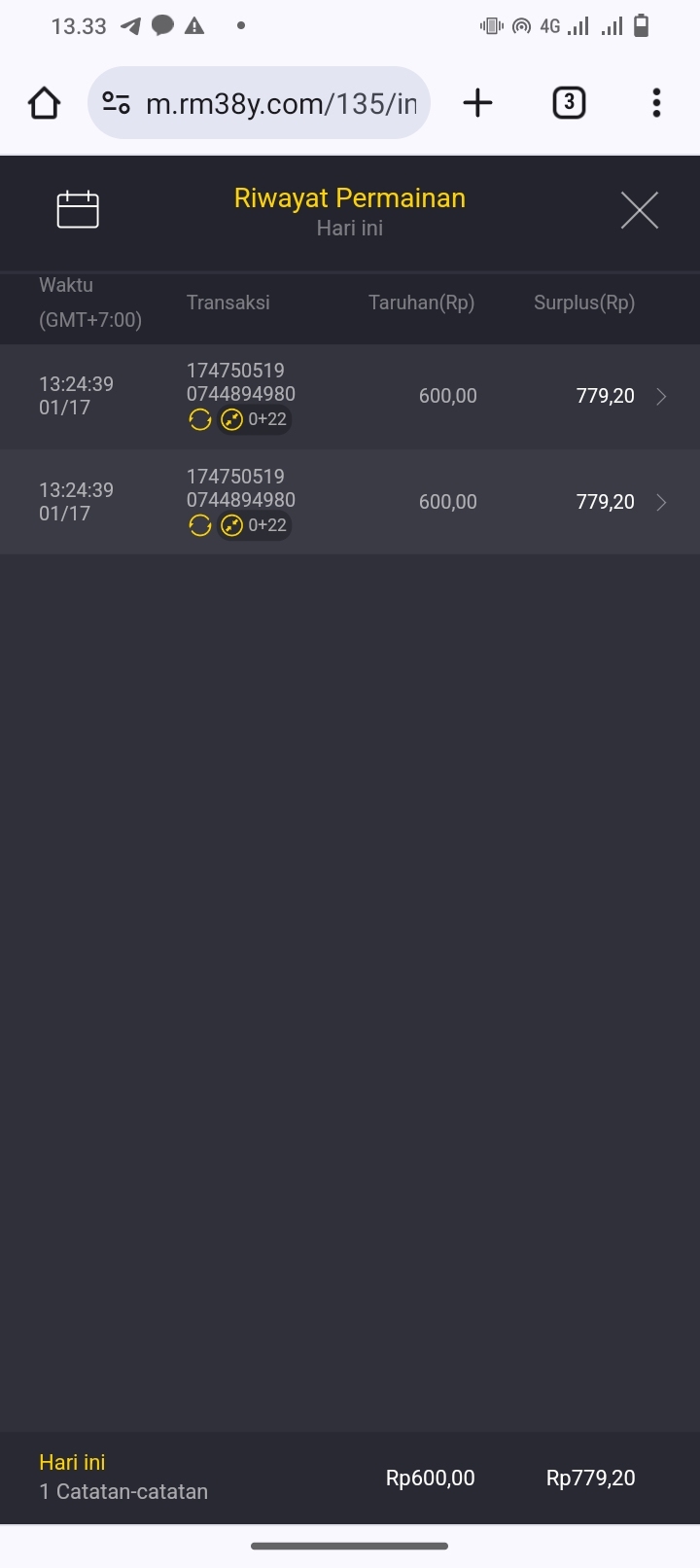The image size is (700, 1568).
Task: View site information in the address bar
Action: tap(117, 103)
